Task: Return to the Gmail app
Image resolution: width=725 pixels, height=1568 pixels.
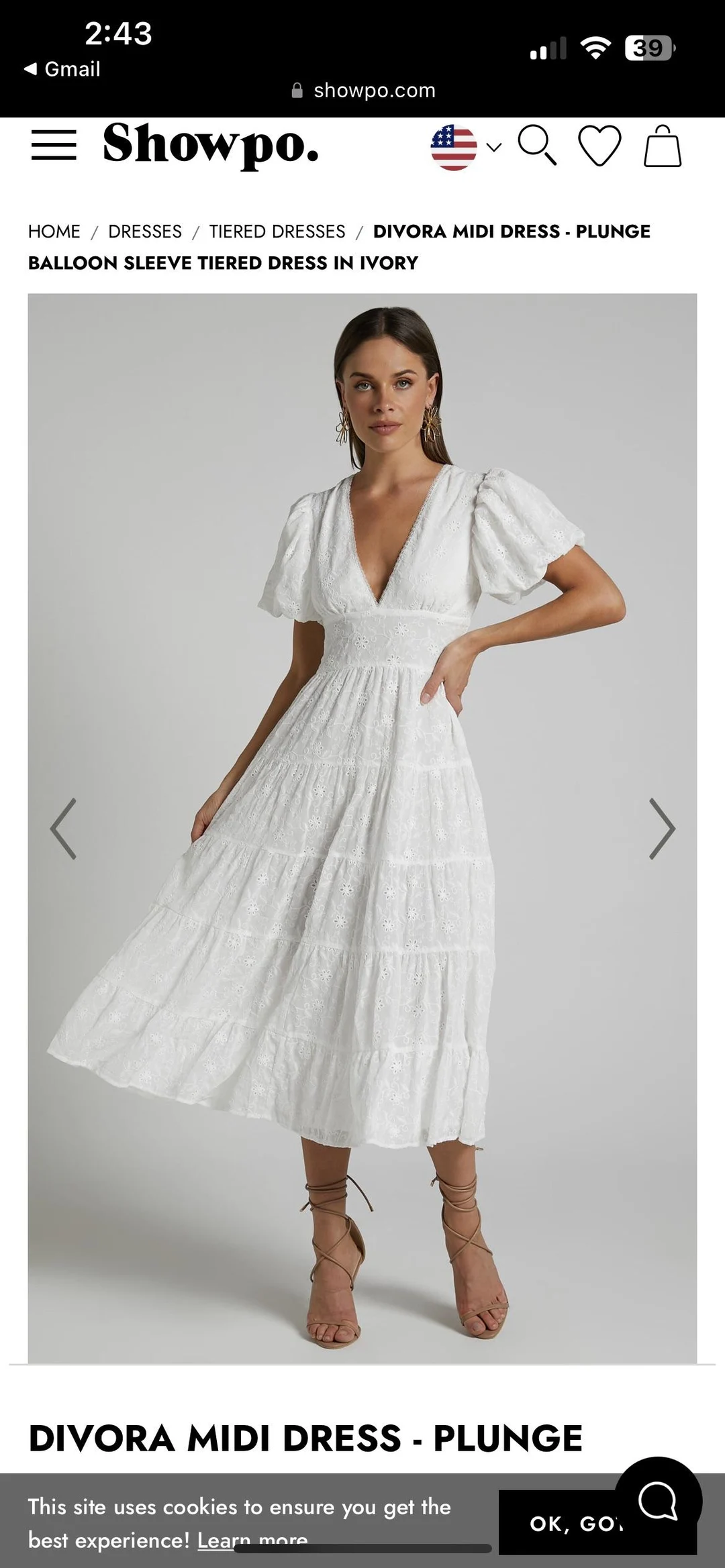Action: pyautogui.click(x=62, y=69)
